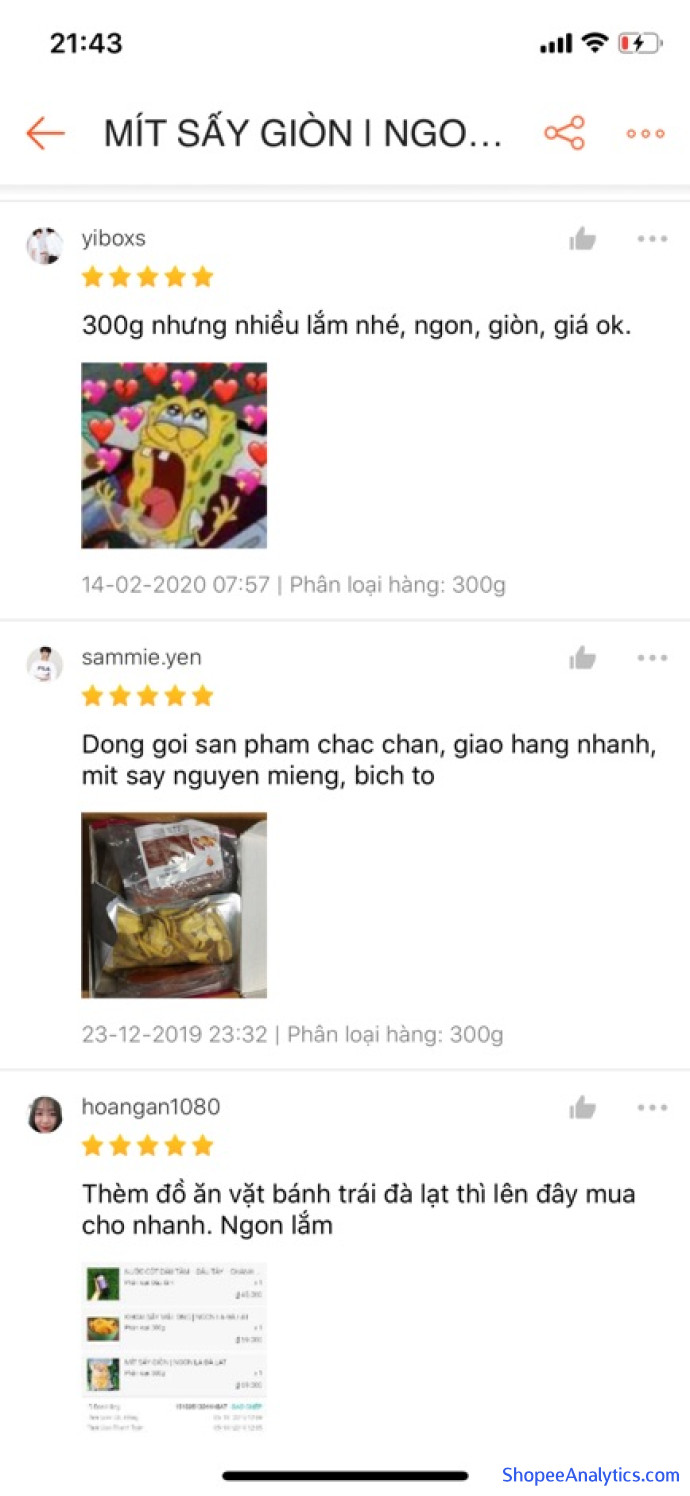Open more options for hoangan1080's review
This screenshot has height=1496, width=690.
coord(652,1107)
